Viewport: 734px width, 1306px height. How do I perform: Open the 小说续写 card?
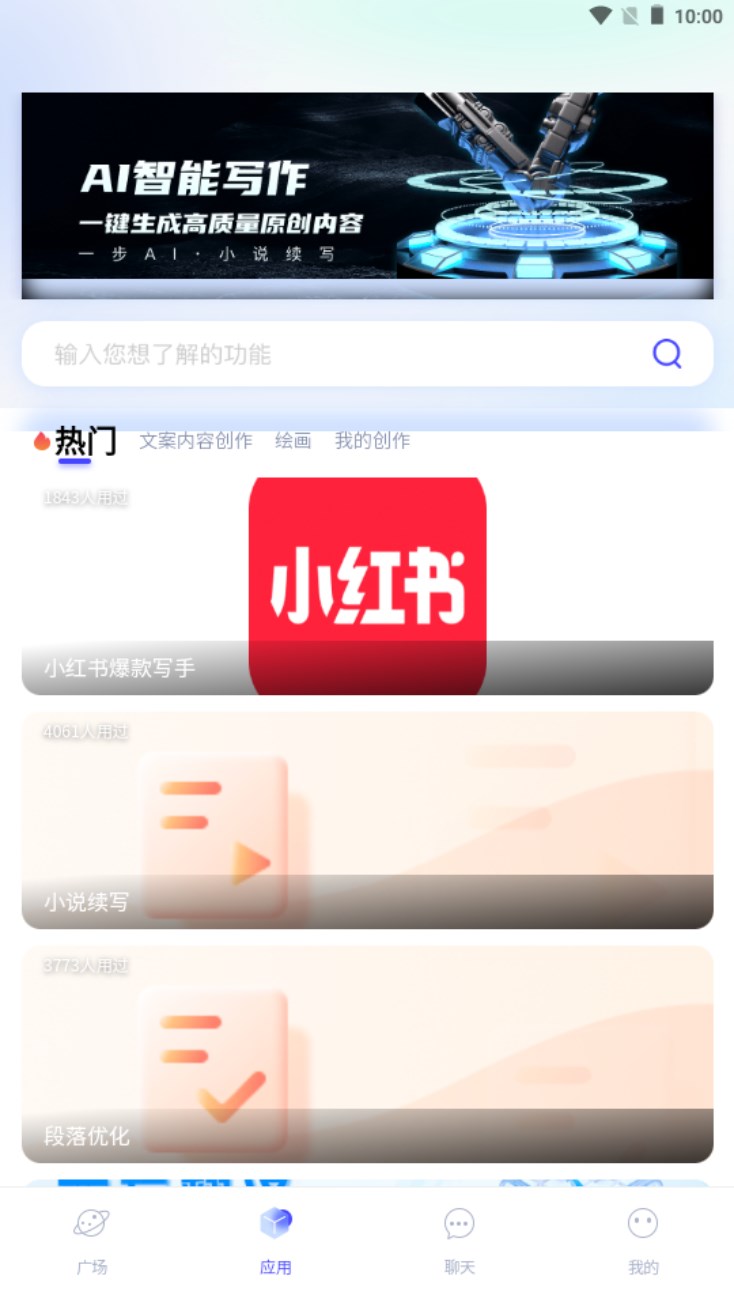tap(367, 820)
